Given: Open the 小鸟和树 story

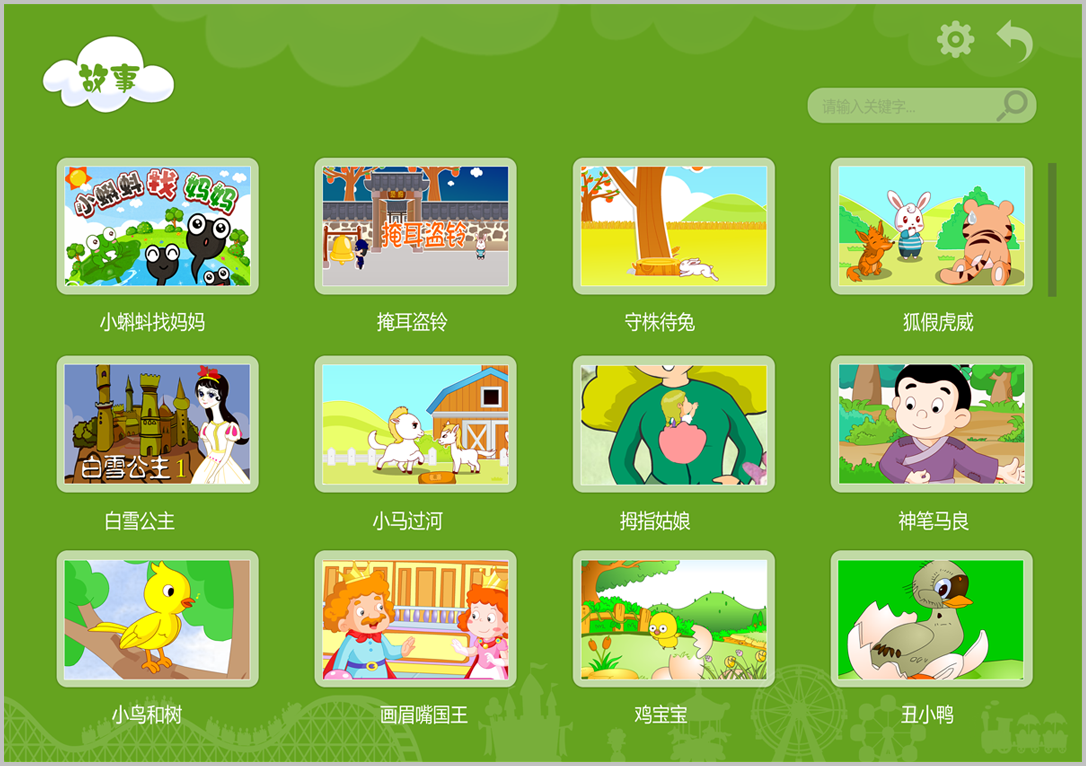Looking at the screenshot, I should click(x=157, y=619).
